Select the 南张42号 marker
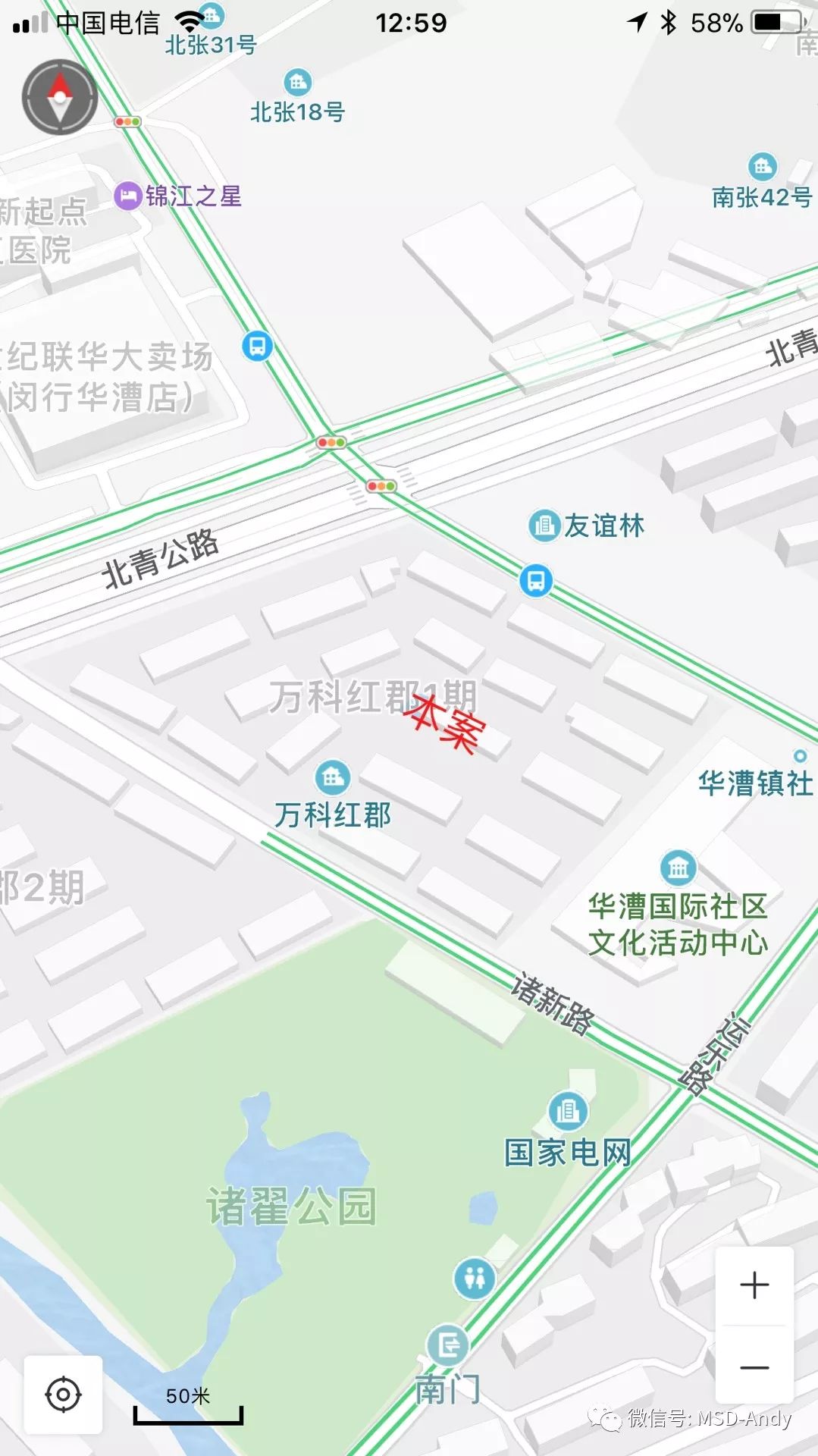This screenshot has width=818, height=1456. 762,166
